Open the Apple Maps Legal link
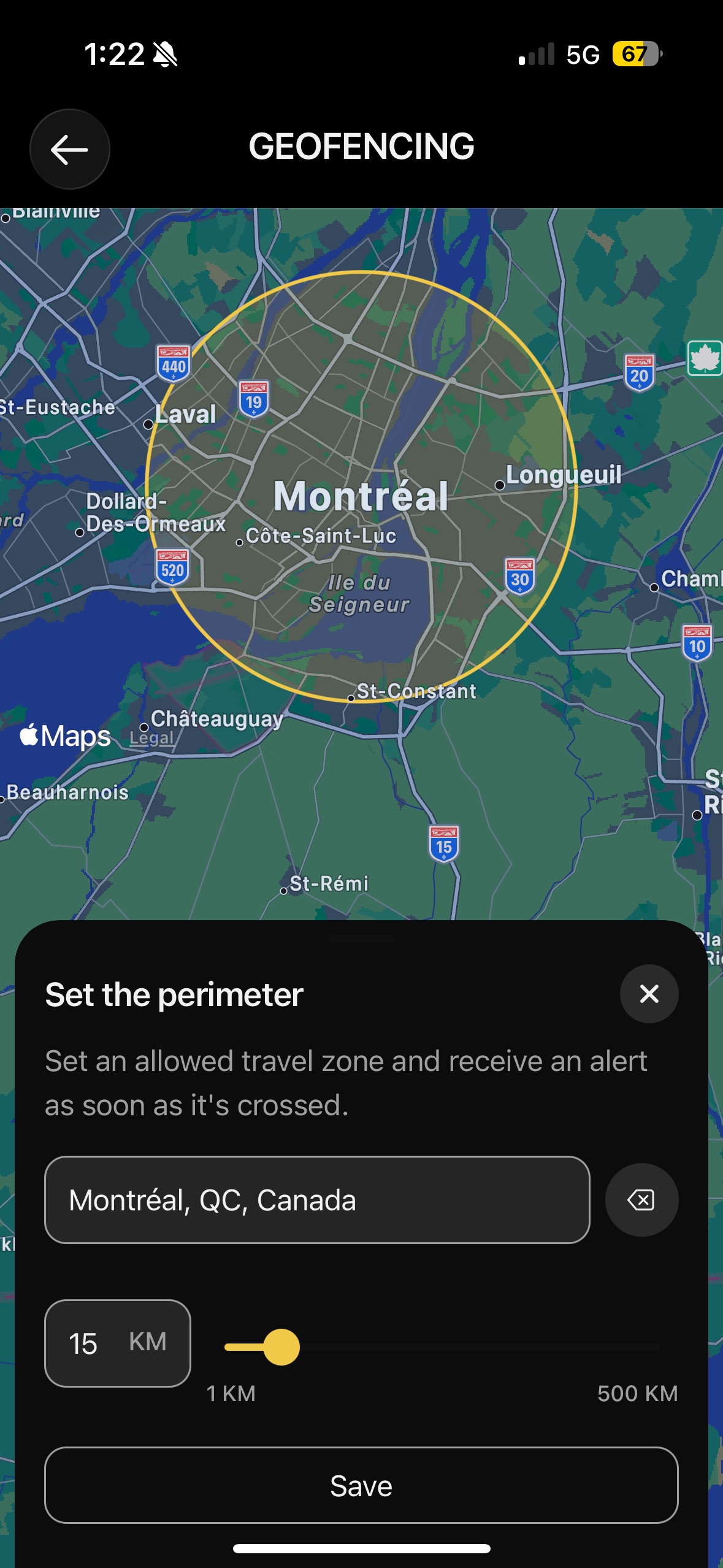Viewport: 723px width, 1568px height. (151, 738)
